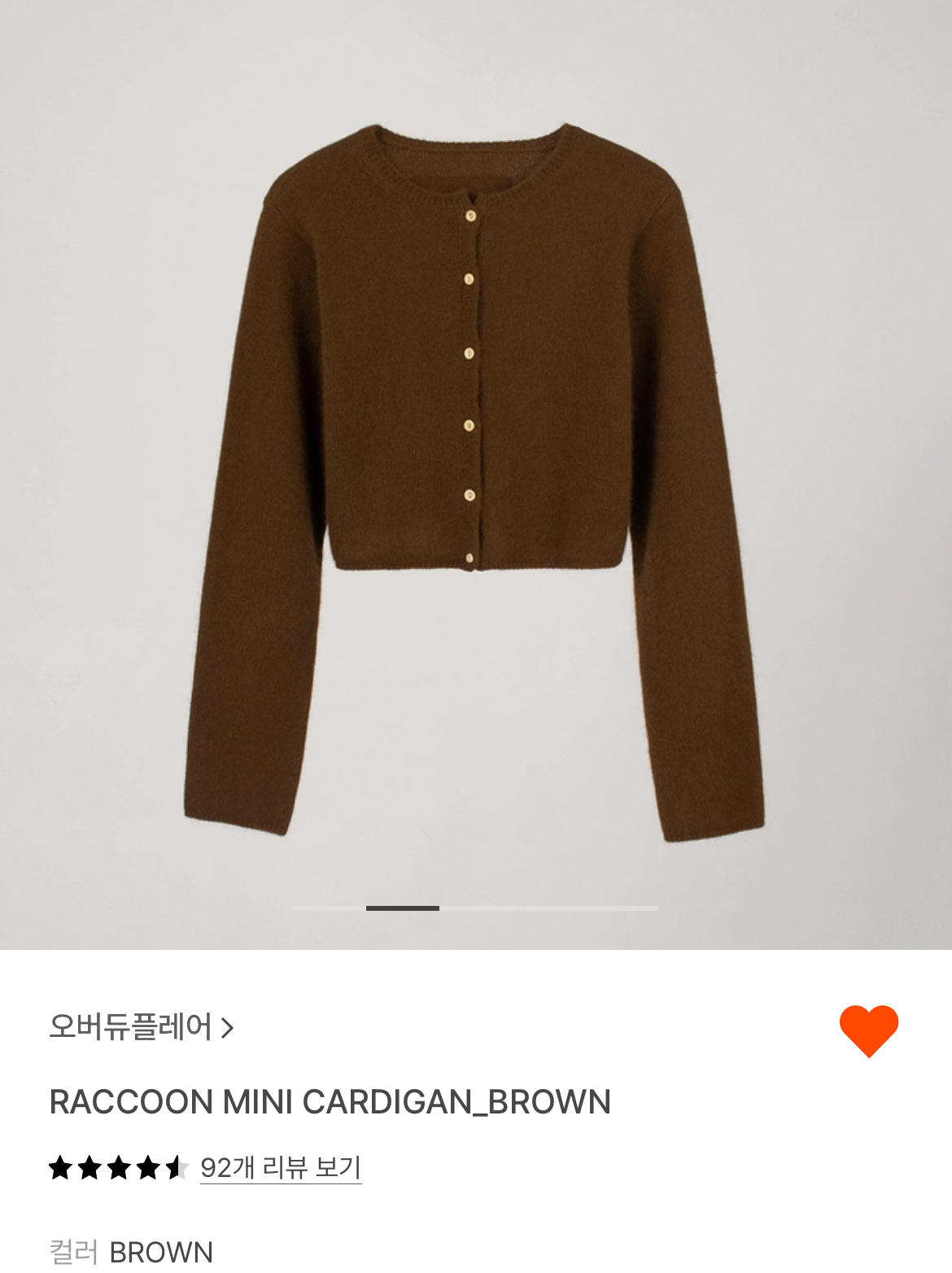952x1273 pixels.
Task: Open the brown cardigan product image
Action: pos(475,480)
